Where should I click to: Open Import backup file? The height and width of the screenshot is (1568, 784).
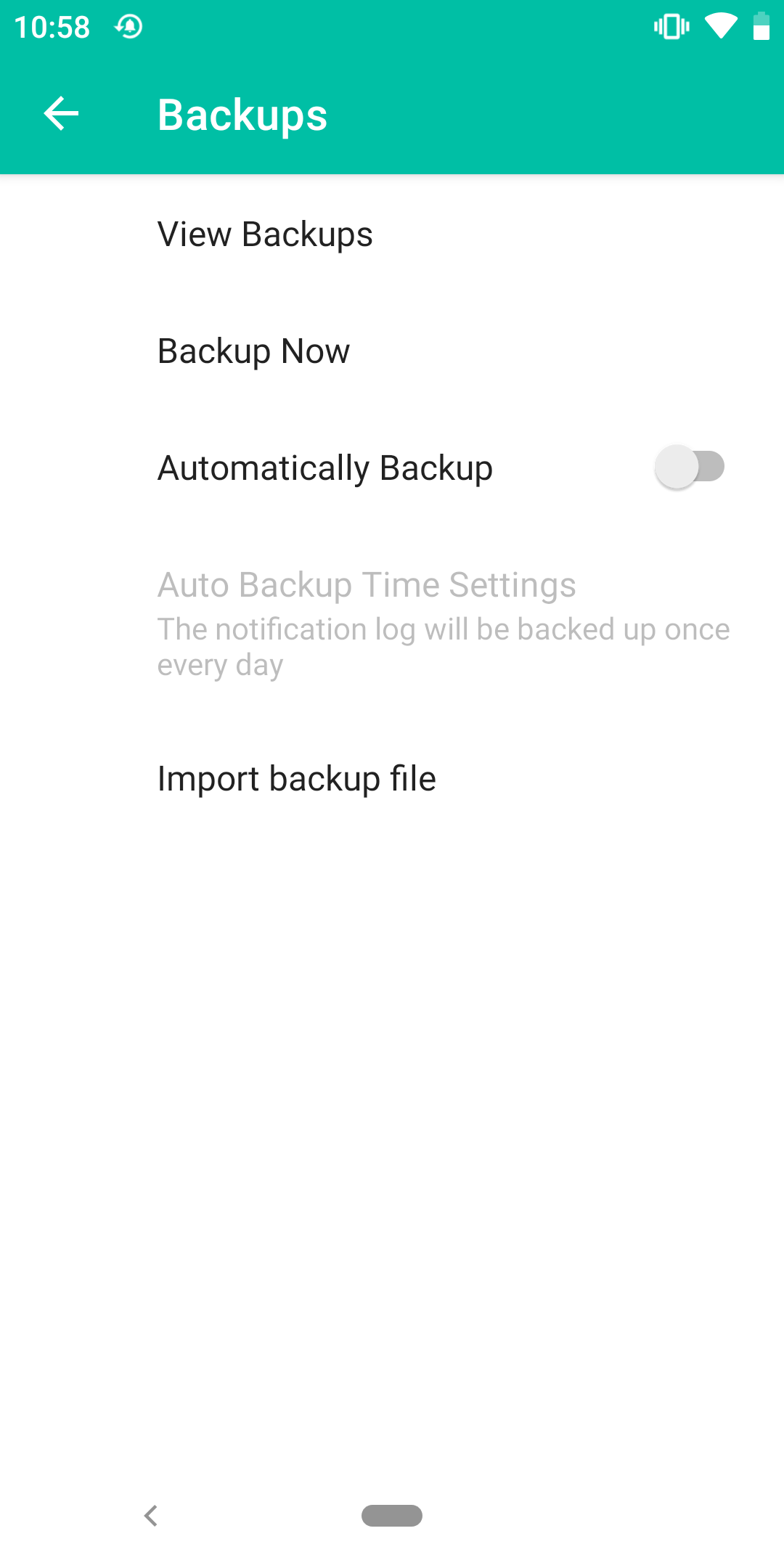click(392, 779)
